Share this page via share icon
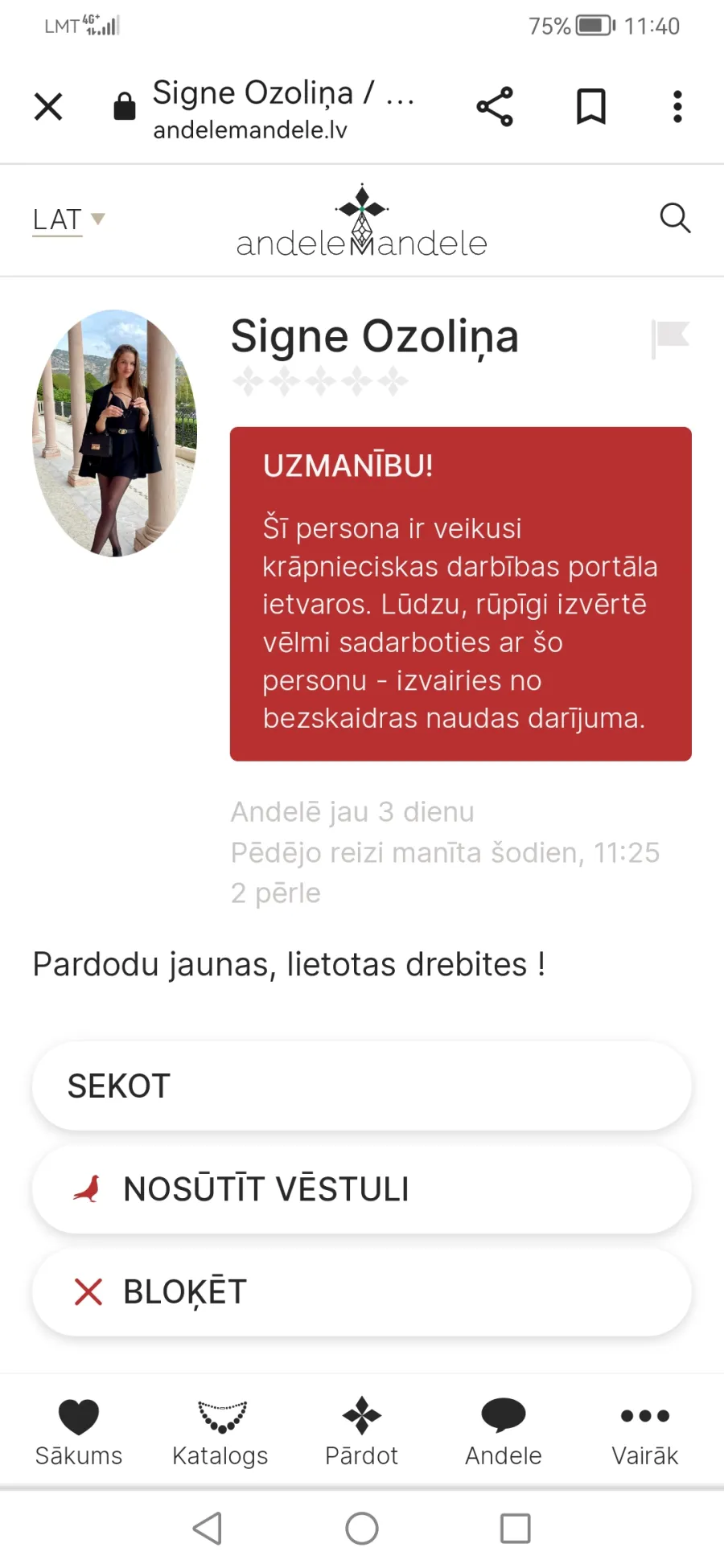This screenshot has width=724, height=1568. (495, 106)
